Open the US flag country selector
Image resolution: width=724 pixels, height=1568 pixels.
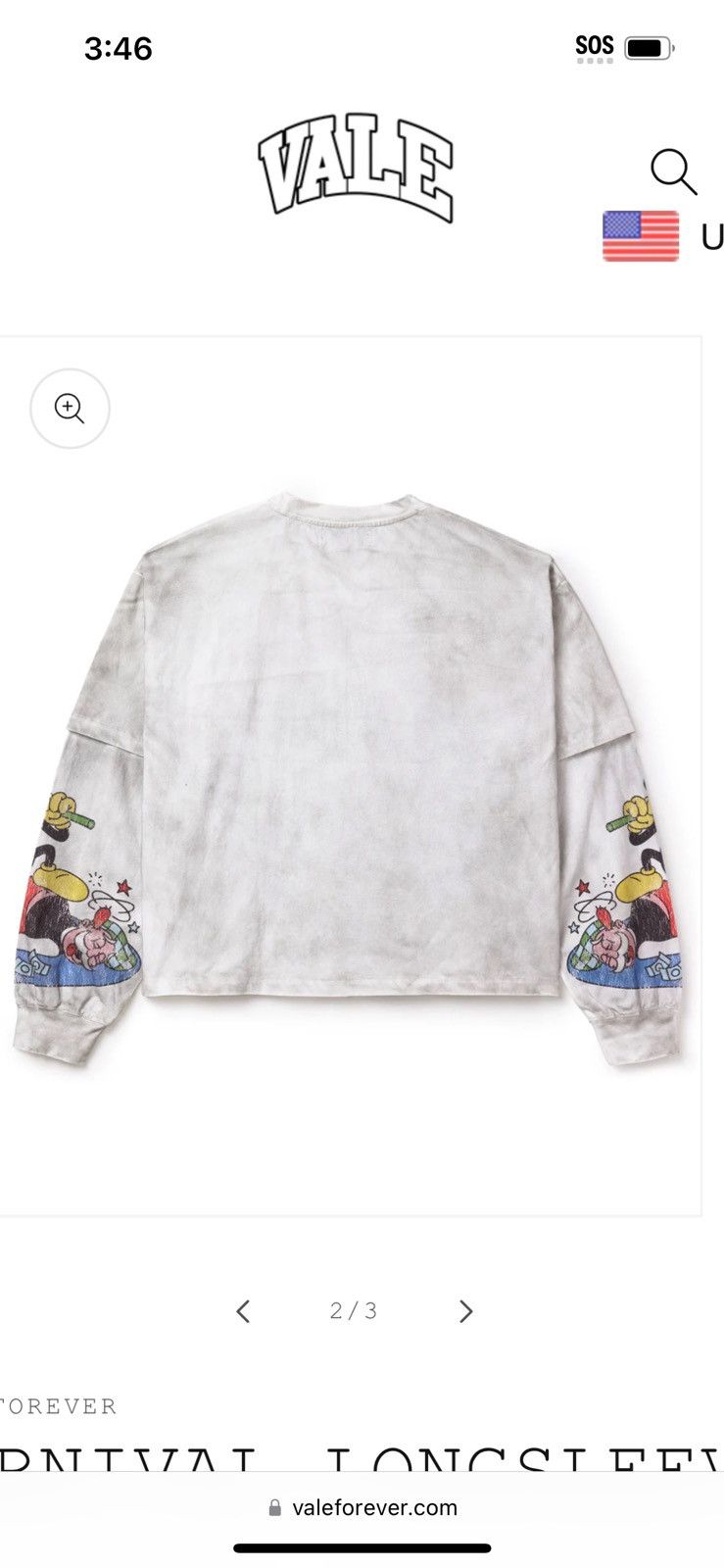tap(641, 236)
